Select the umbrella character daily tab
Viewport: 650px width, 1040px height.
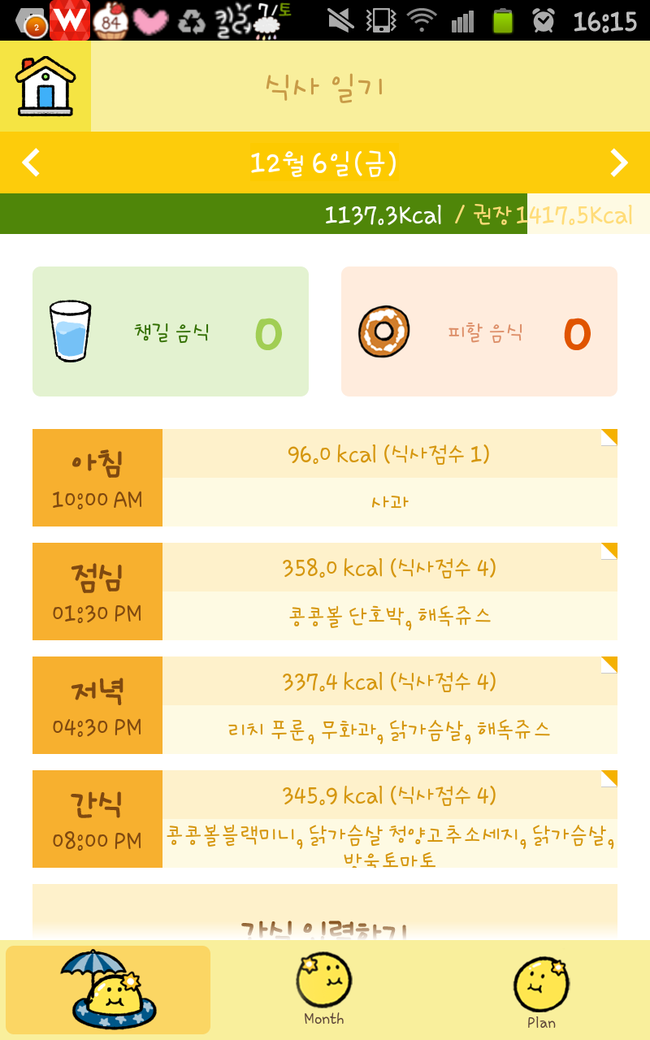tap(108, 990)
